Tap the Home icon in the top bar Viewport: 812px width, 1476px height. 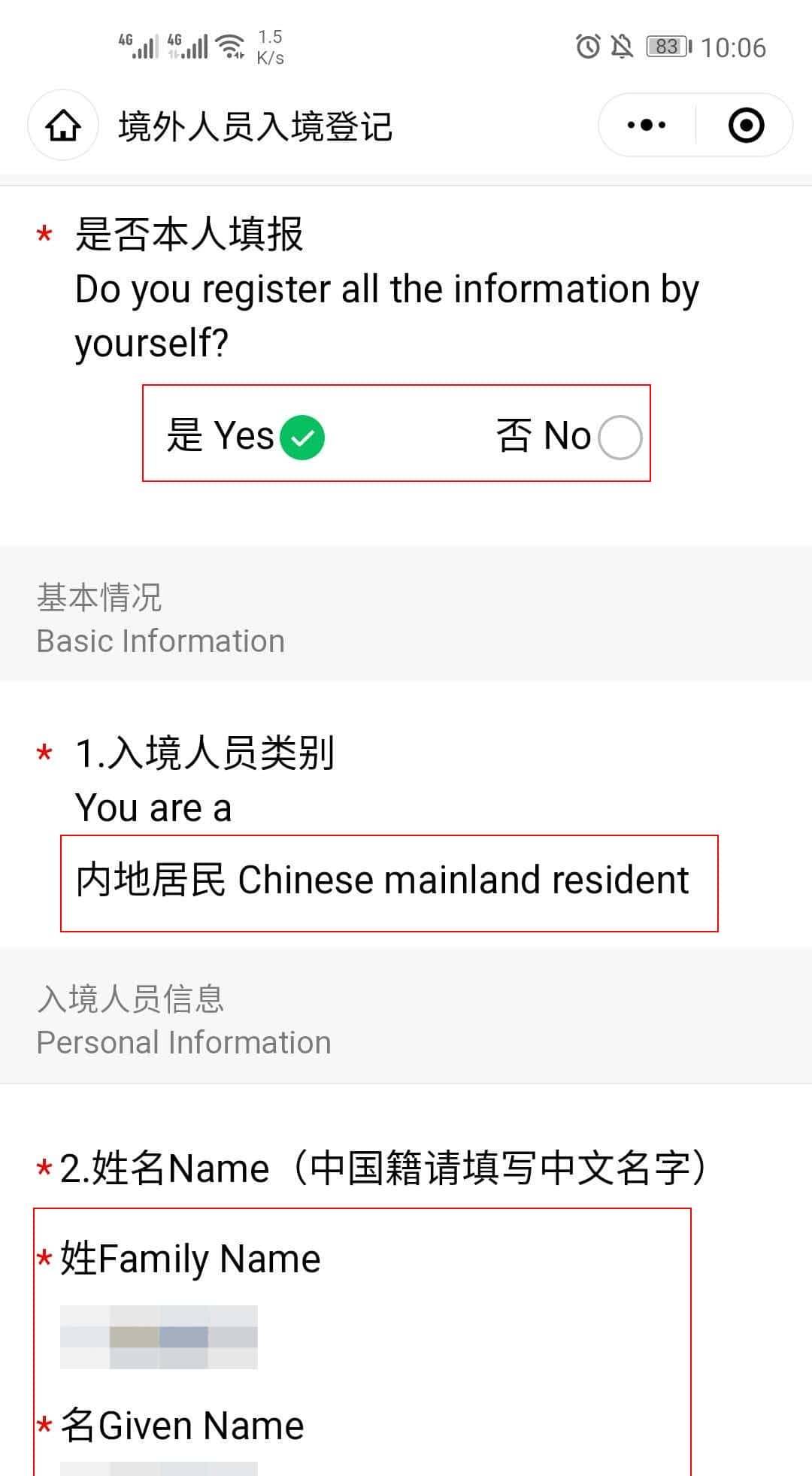click(62, 126)
